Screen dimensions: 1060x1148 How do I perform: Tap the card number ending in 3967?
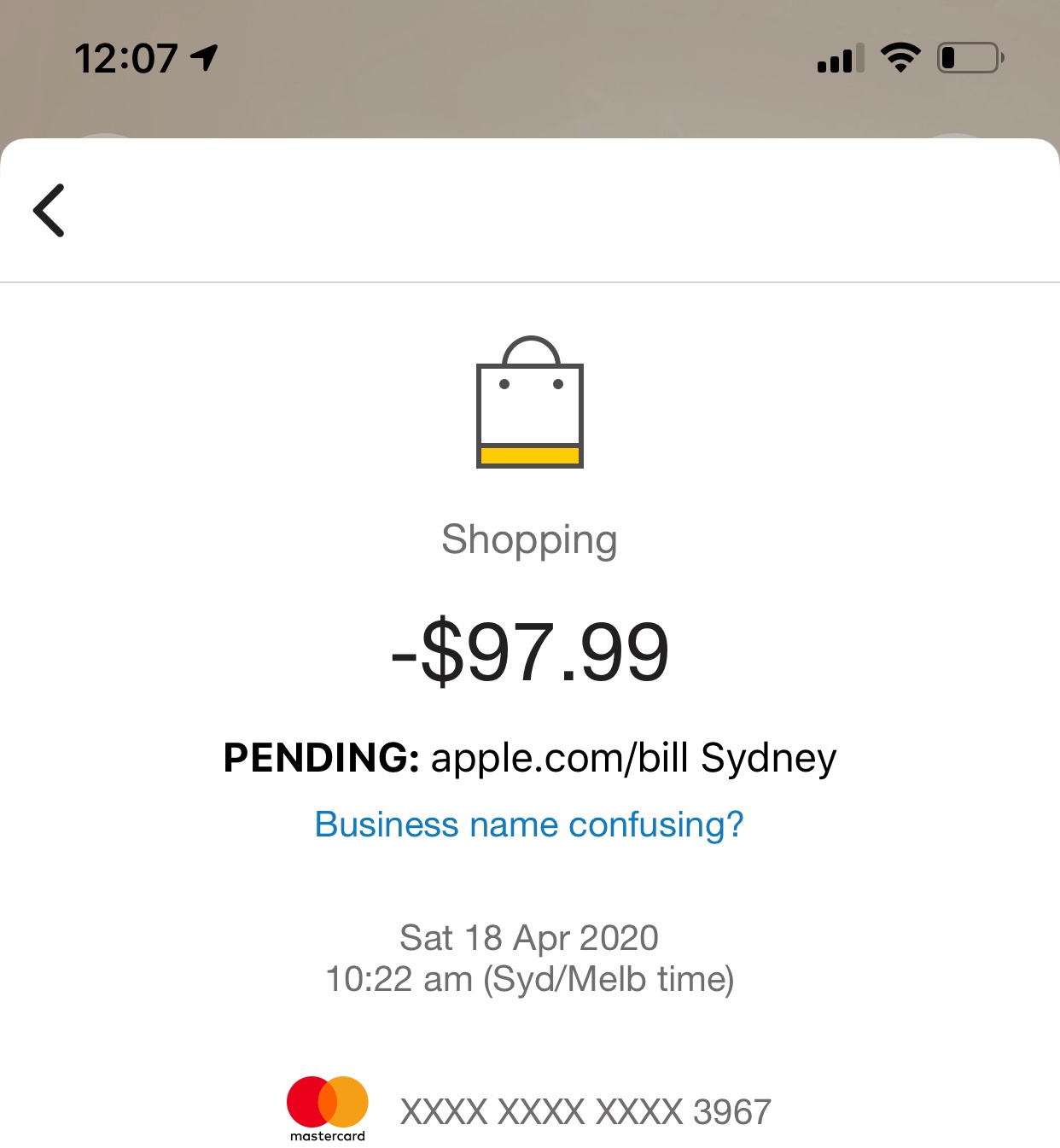pyautogui.click(x=585, y=1110)
